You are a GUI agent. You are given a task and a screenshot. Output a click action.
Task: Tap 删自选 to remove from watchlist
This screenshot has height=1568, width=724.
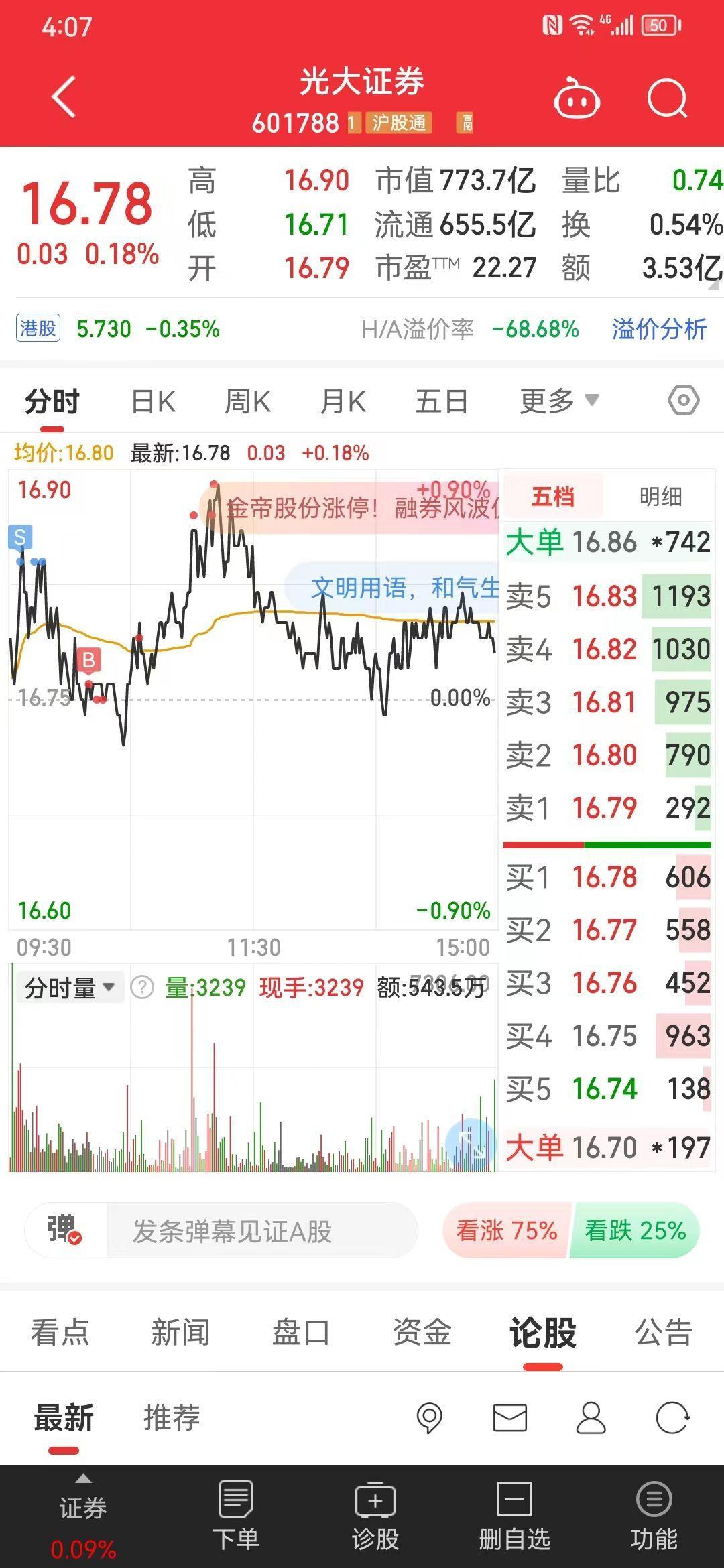click(x=515, y=1516)
